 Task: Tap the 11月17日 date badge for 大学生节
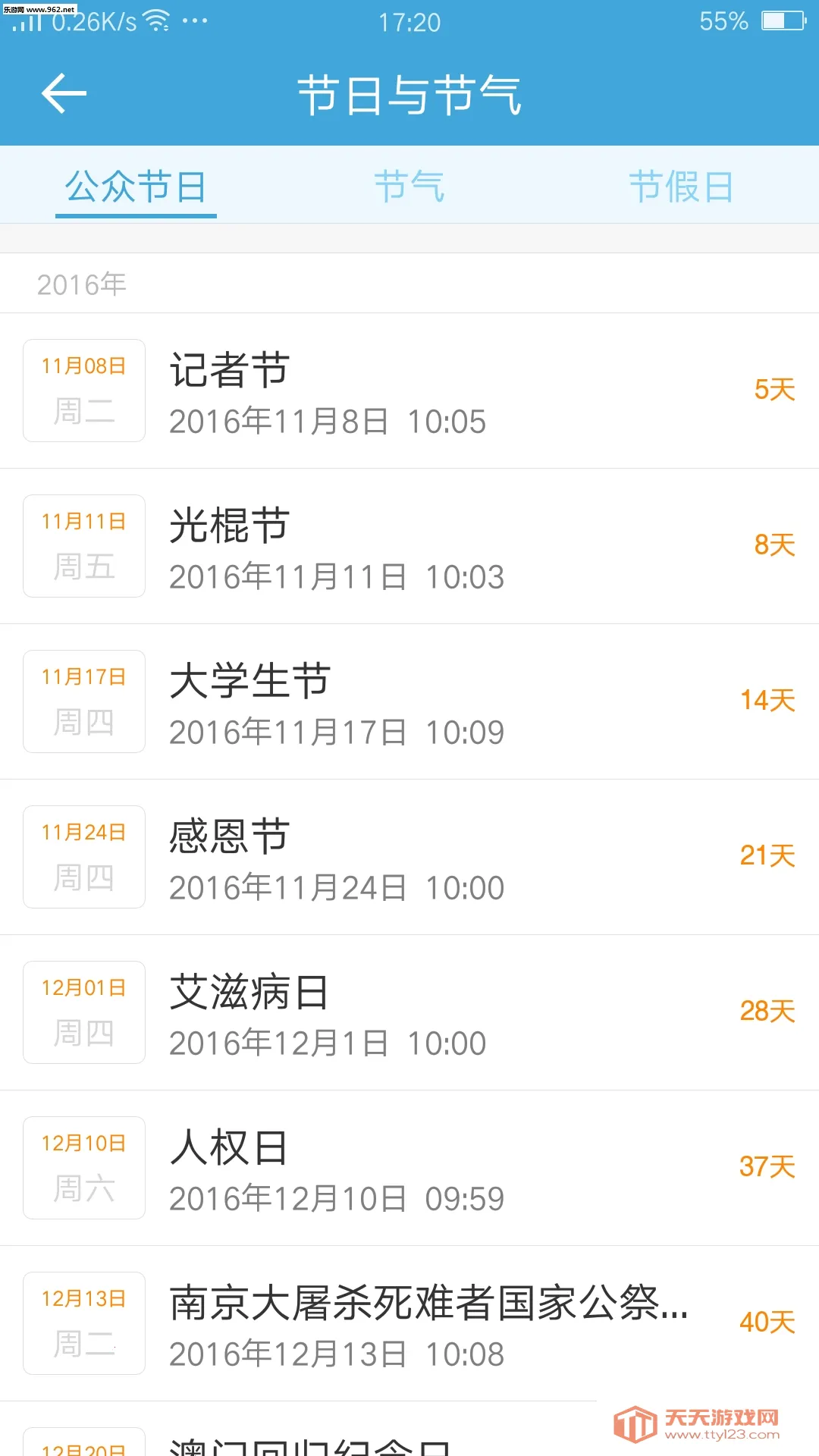click(83, 701)
